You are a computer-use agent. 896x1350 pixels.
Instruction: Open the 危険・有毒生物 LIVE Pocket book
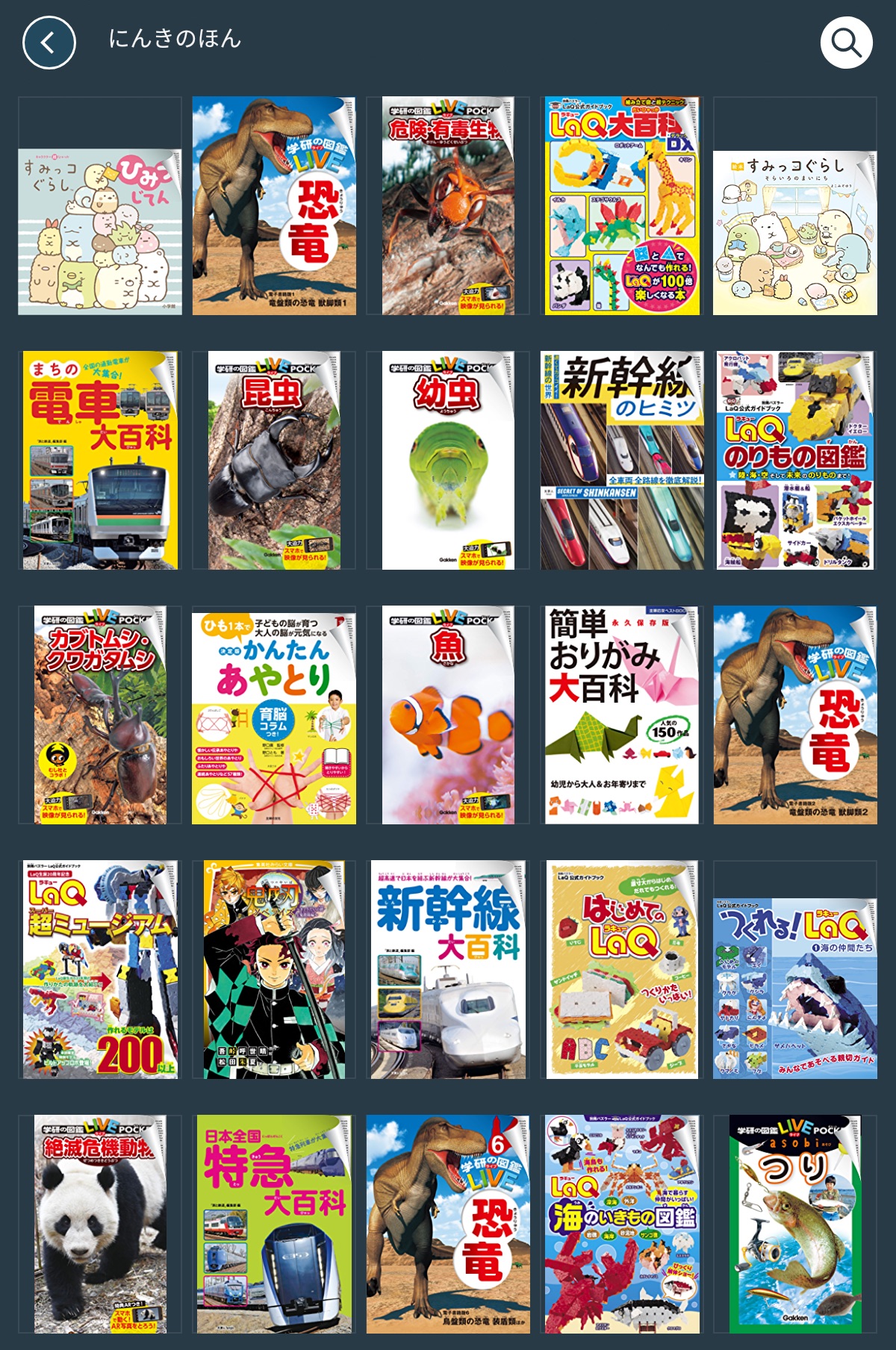pyautogui.click(x=448, y=206)
